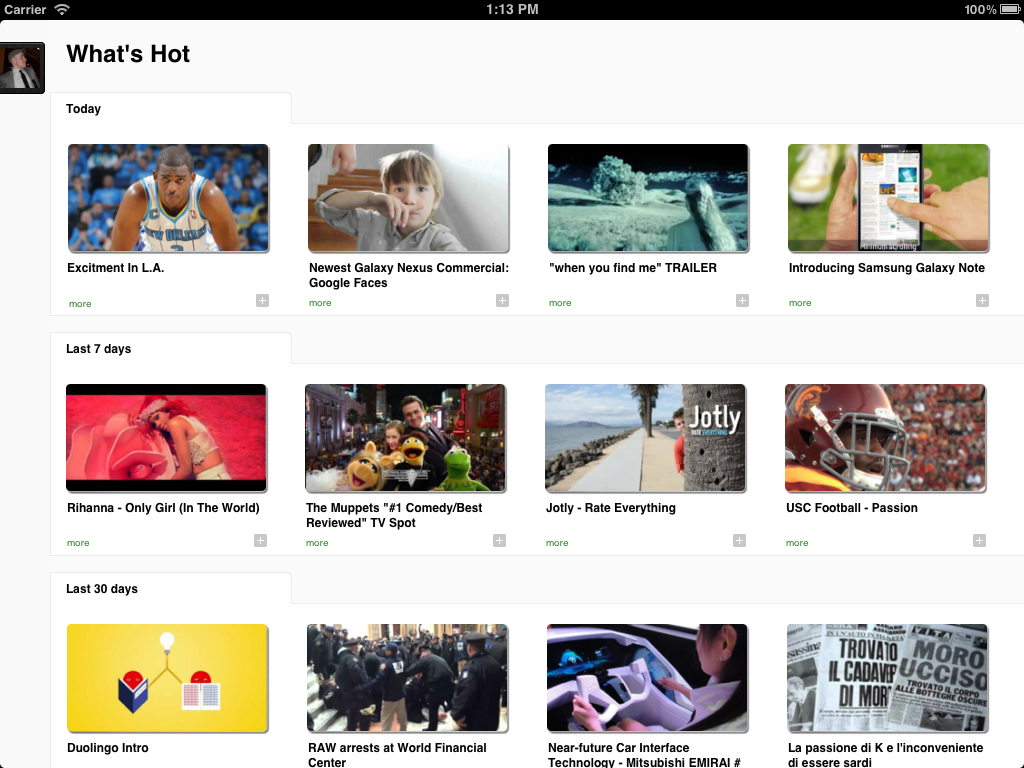Tap plus icon for Galaxy Nexus Commercial
The height and width of the screenshot is (768, 1024).
(502, 300)
